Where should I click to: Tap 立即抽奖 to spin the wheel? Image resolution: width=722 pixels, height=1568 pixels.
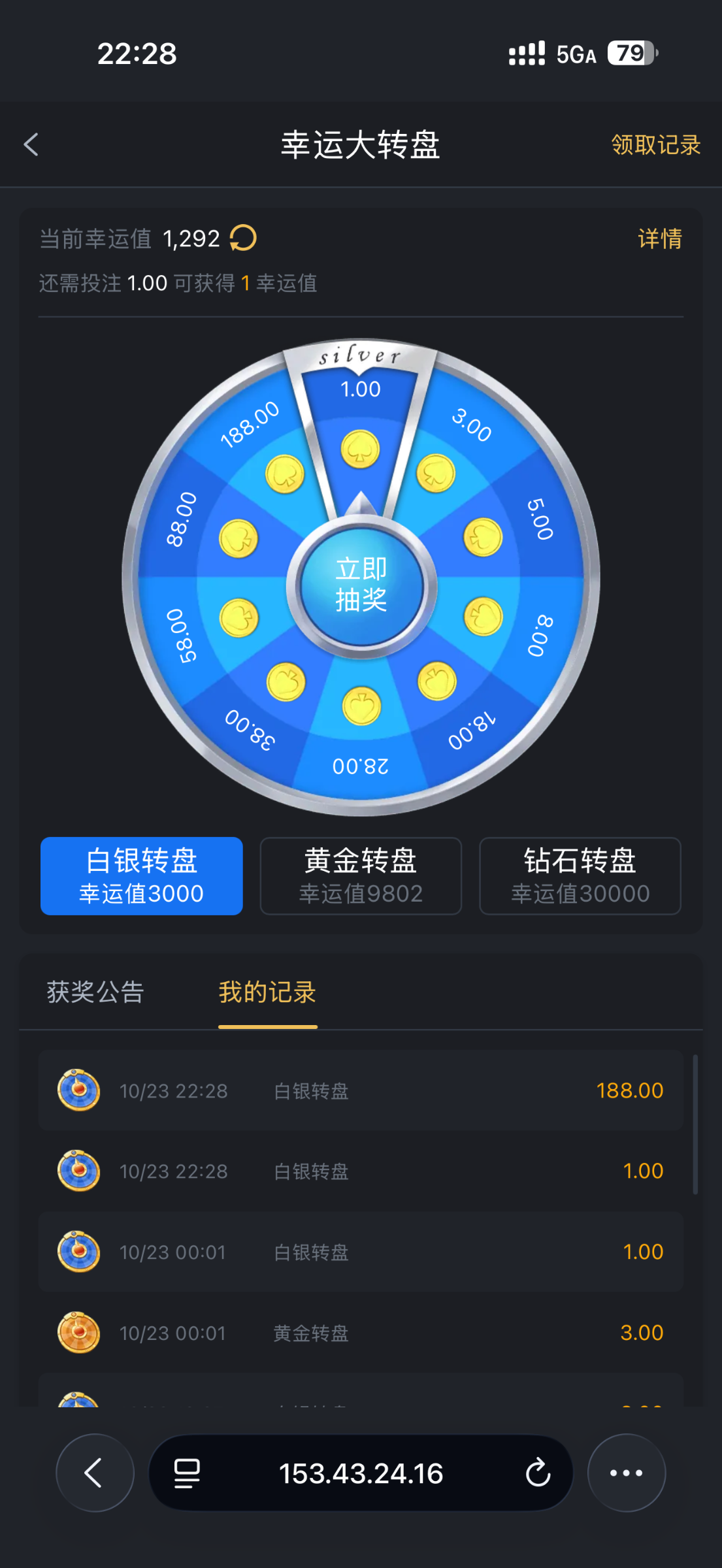pos(361,585)
